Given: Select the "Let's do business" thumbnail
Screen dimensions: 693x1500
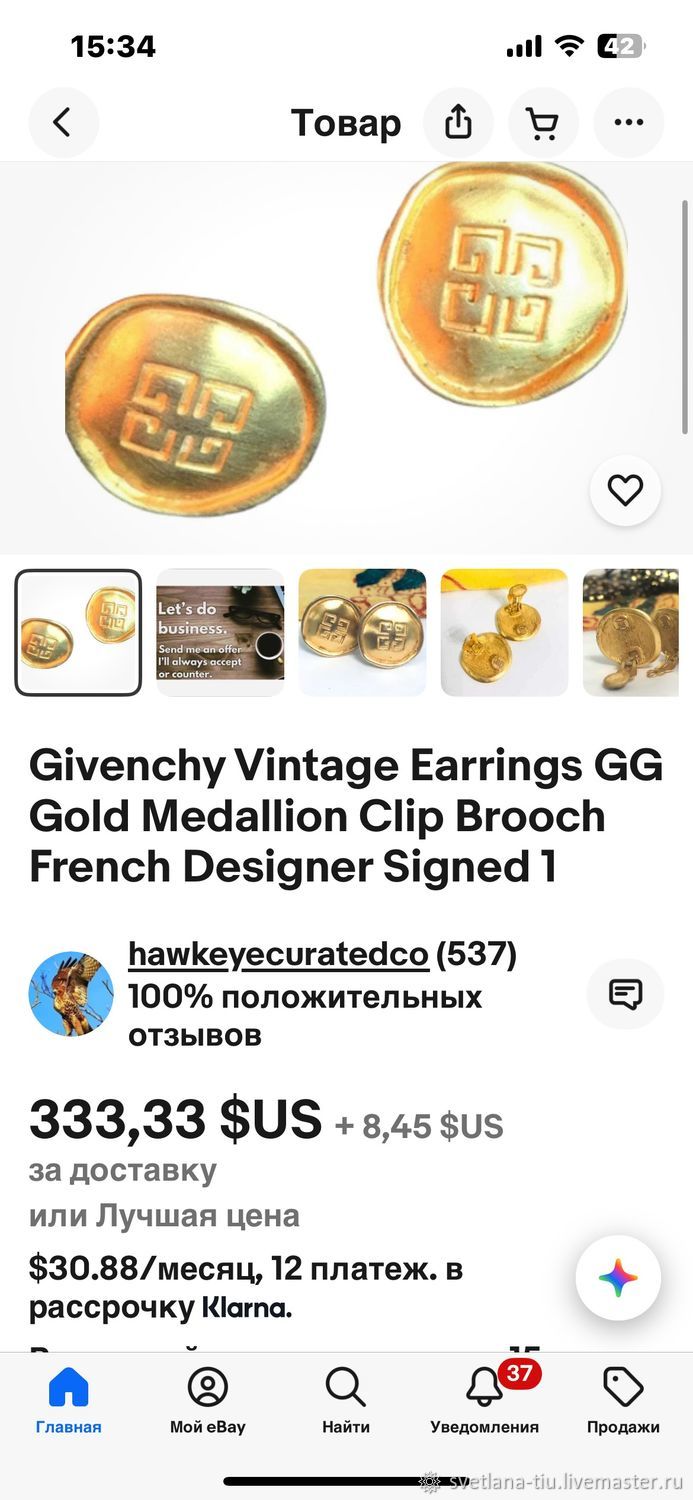Looking at the screenshot, I should pyautogui.click(x=220, y=632).
